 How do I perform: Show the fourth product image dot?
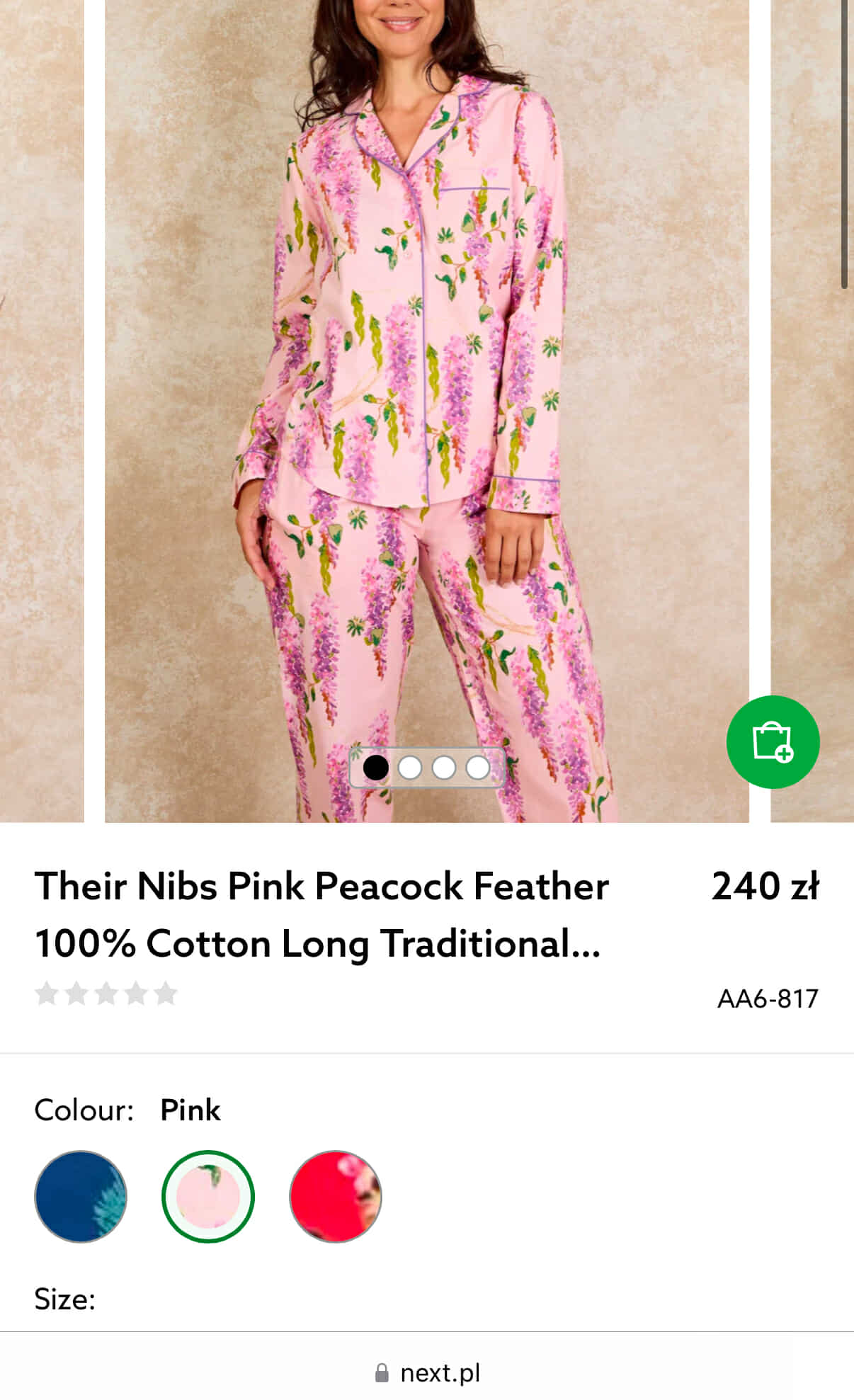tap(478, 767)
